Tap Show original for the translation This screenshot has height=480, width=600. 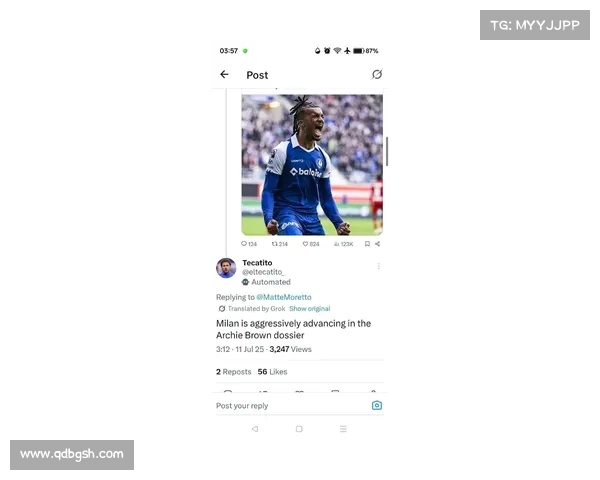[310, 309]
